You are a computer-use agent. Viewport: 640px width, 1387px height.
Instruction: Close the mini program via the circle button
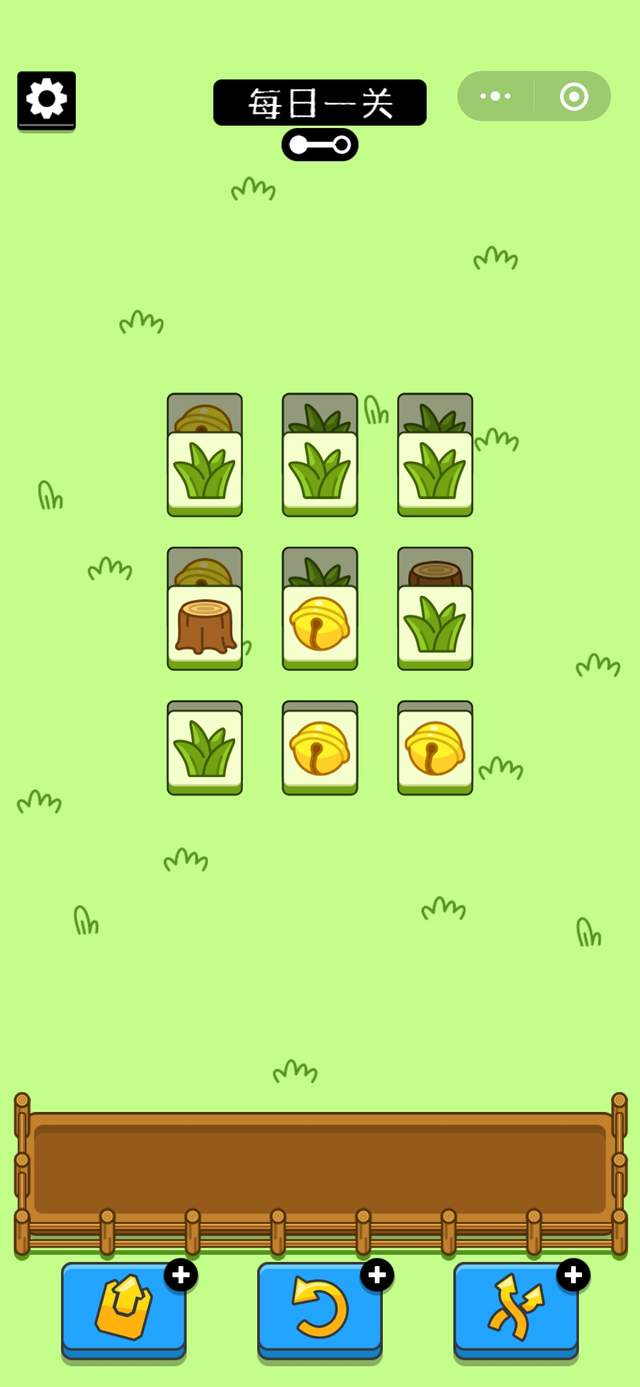[x=573, y=97]
